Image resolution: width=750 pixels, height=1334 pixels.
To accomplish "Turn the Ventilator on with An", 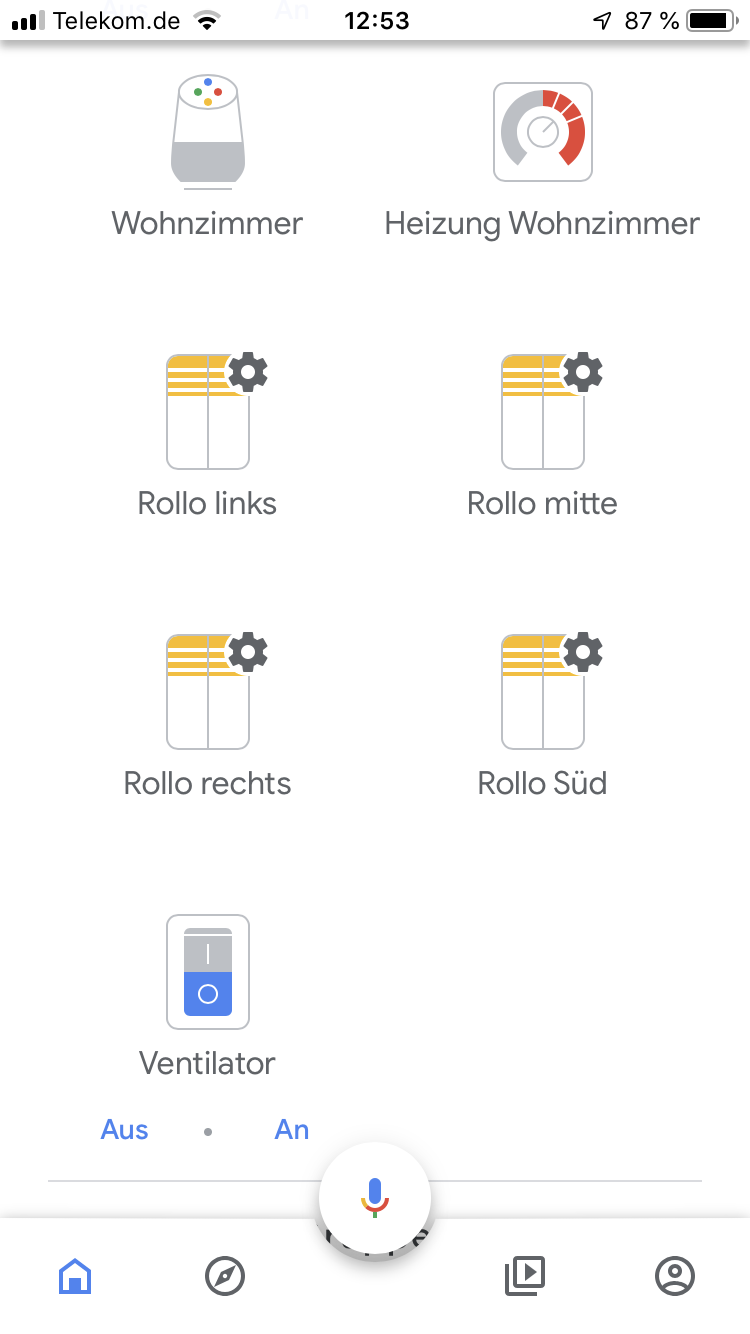I will tap(291, 1130).
